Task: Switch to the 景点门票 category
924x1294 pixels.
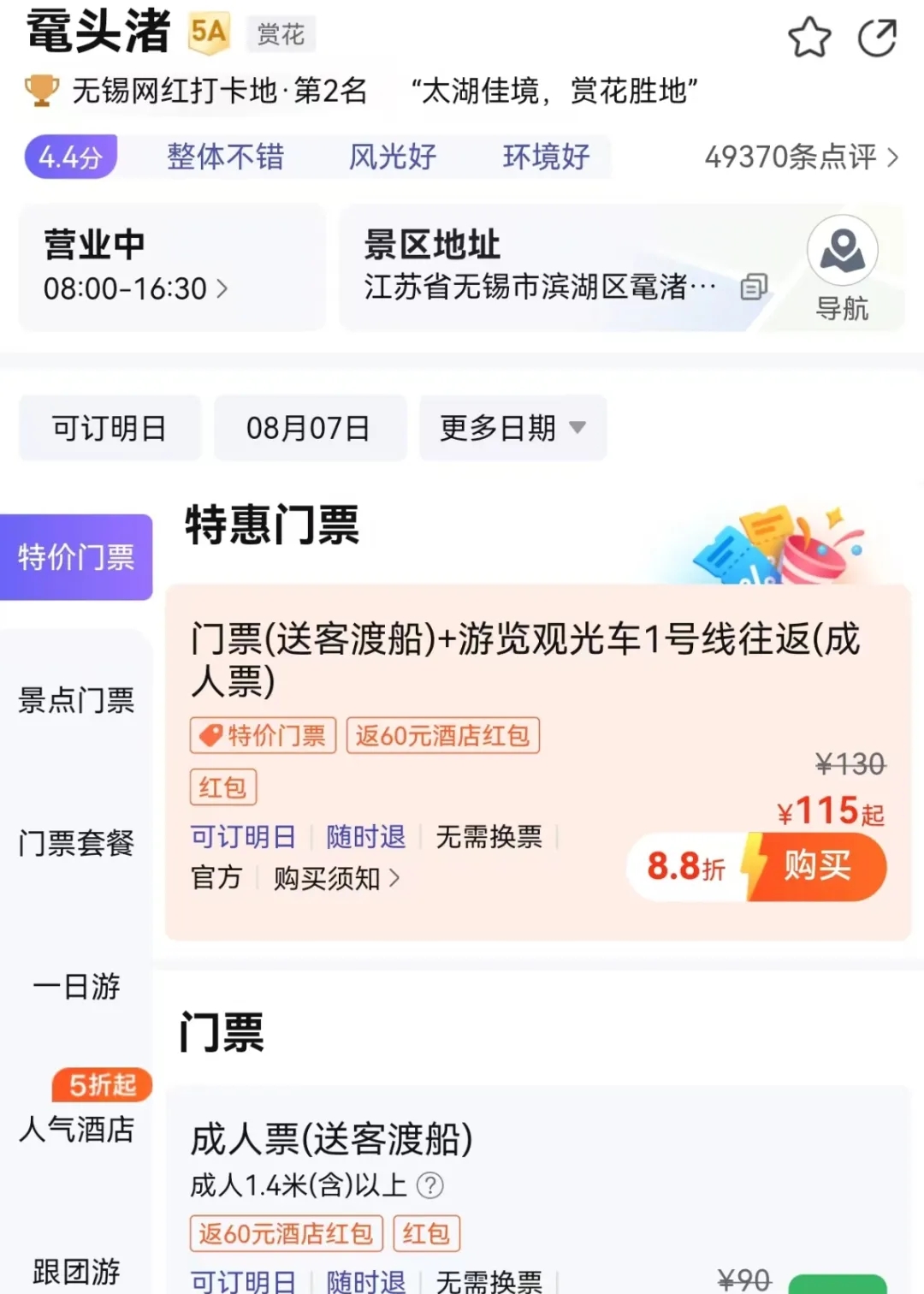Action: [76, 700]
